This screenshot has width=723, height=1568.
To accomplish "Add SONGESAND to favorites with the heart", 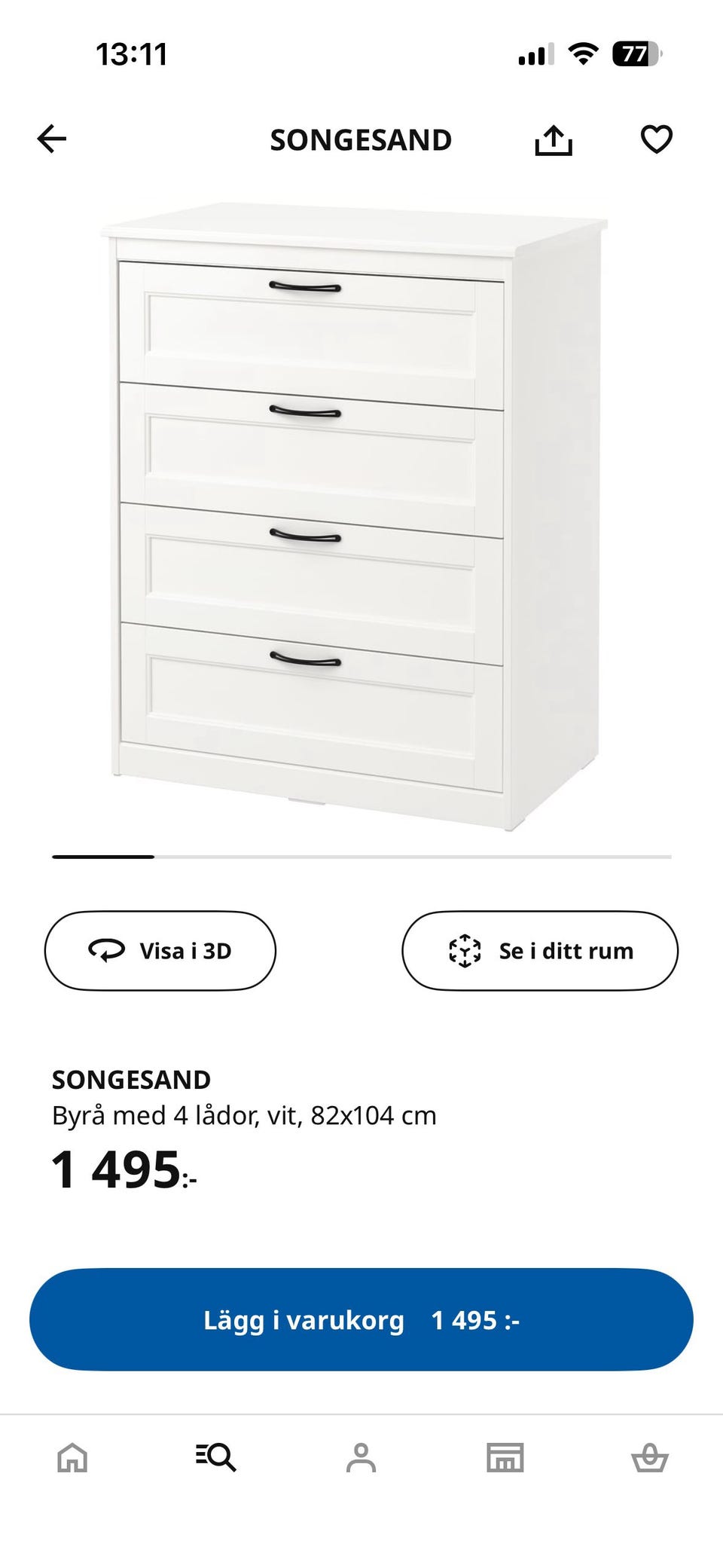I will [656, 139].
